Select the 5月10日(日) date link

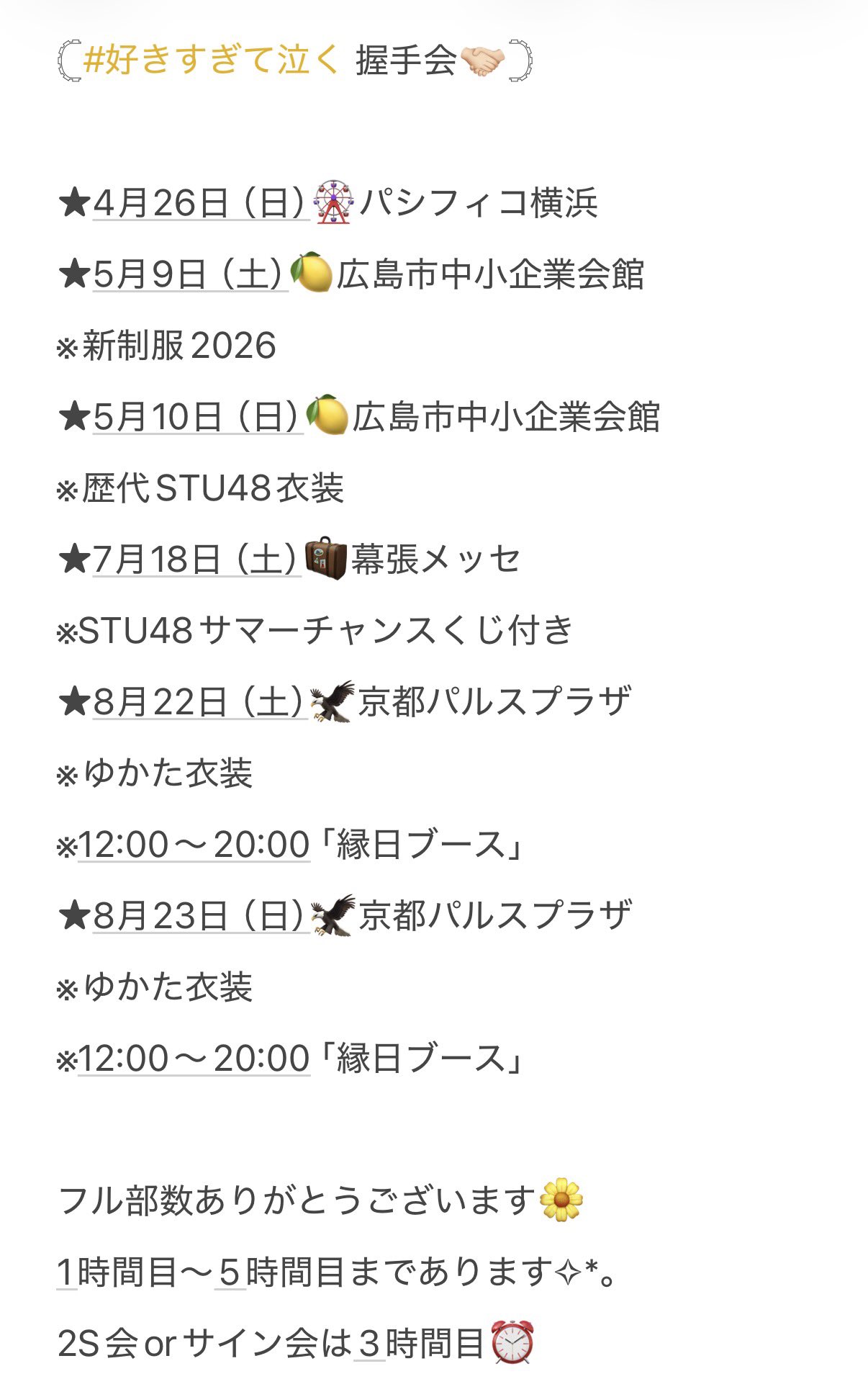click(x=198, y=417)
